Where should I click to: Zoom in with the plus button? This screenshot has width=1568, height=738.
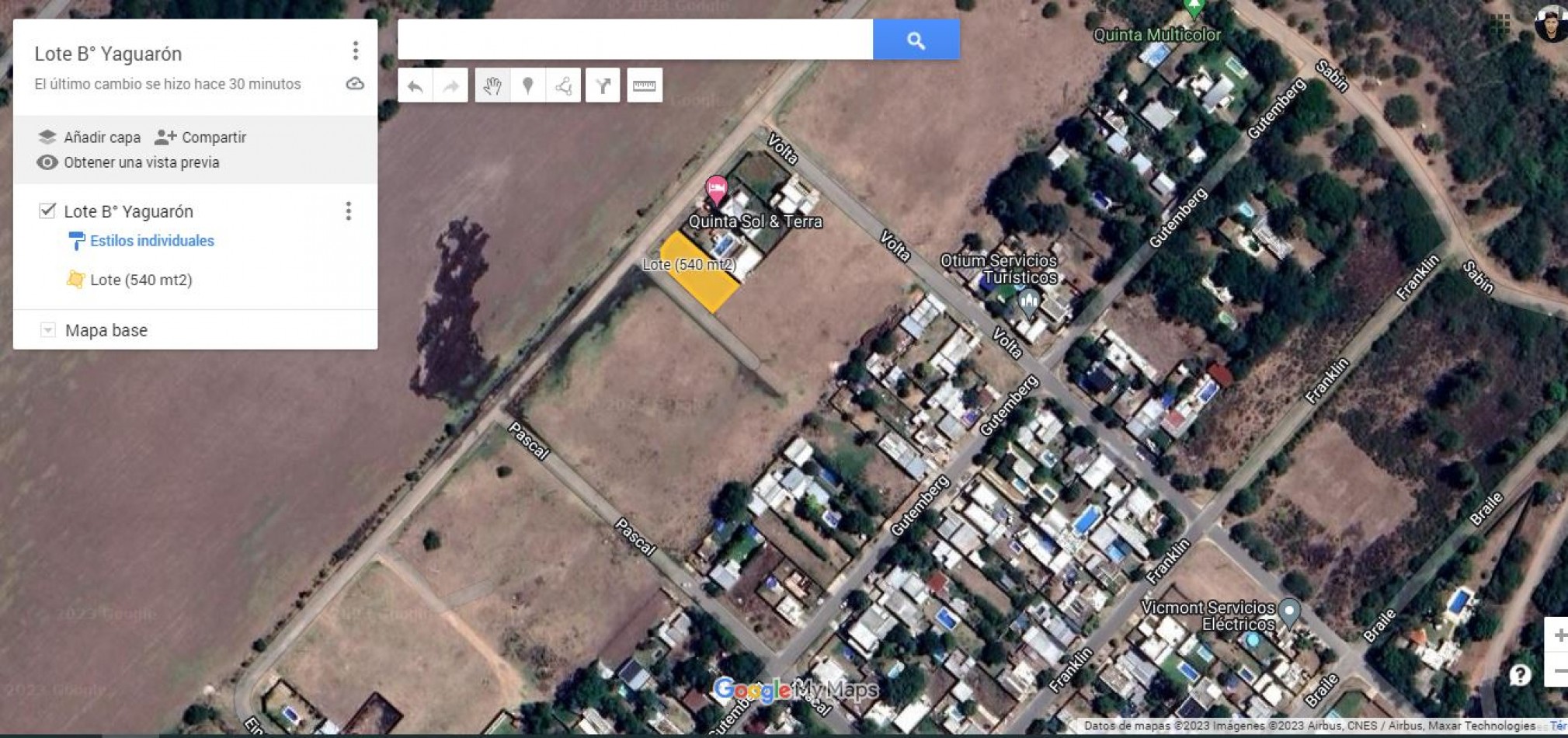pyautogui.click(x=1558, y=635)
